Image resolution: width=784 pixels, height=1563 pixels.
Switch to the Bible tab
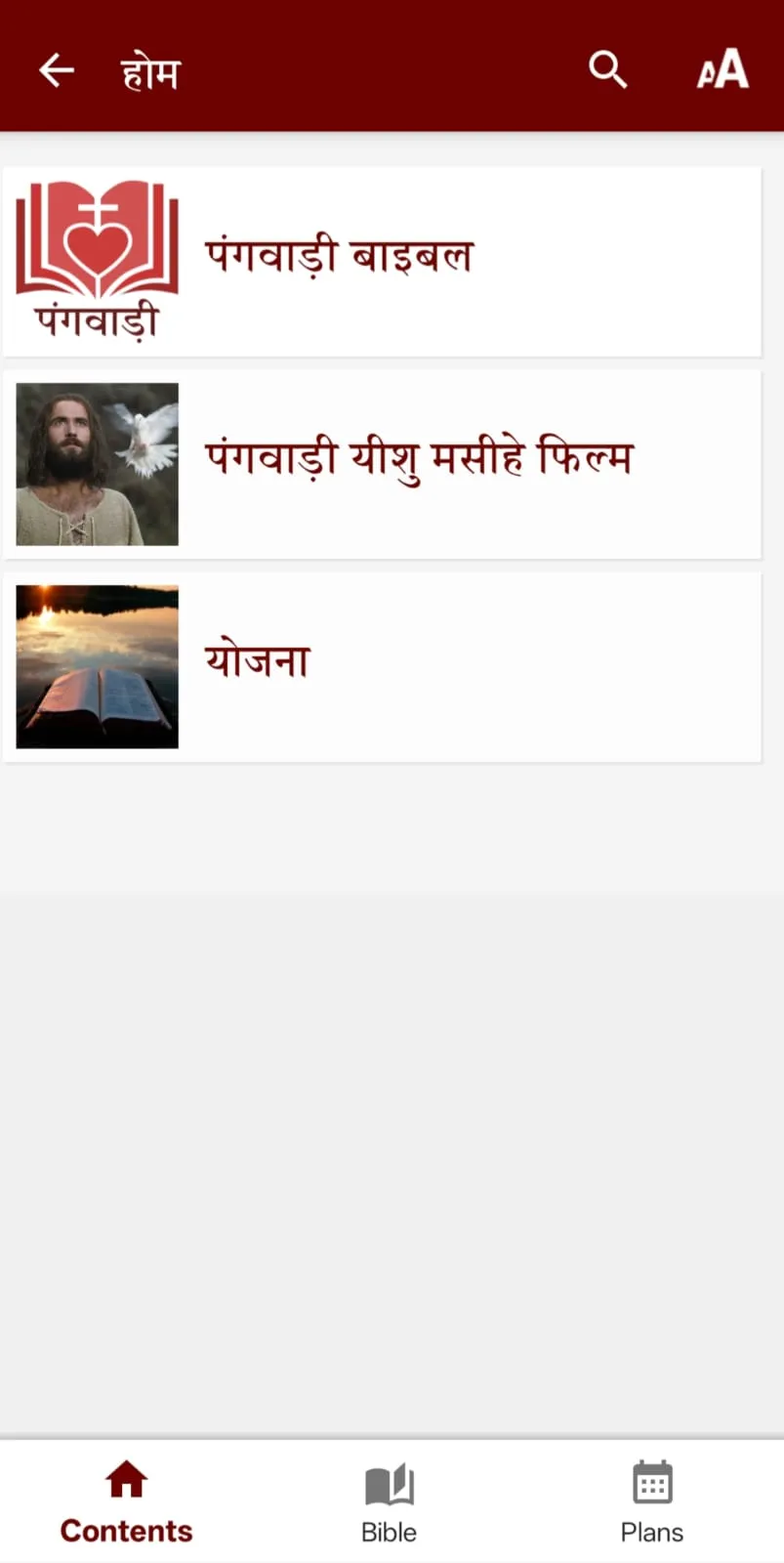click(389, 1504)
